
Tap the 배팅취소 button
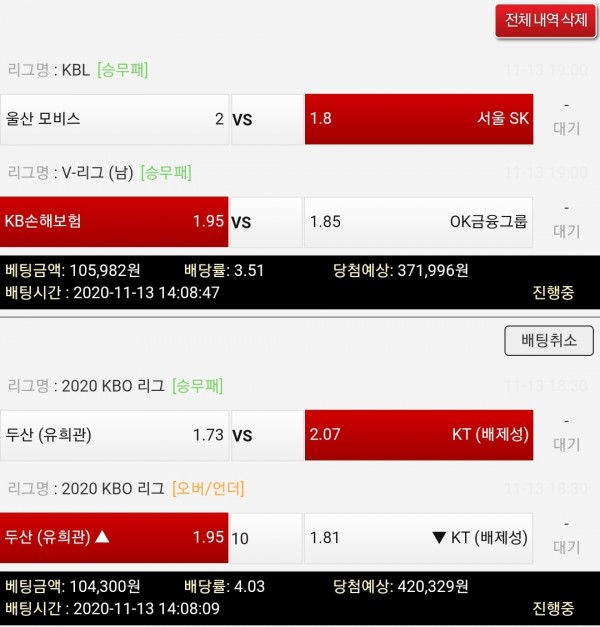point(549,340)
